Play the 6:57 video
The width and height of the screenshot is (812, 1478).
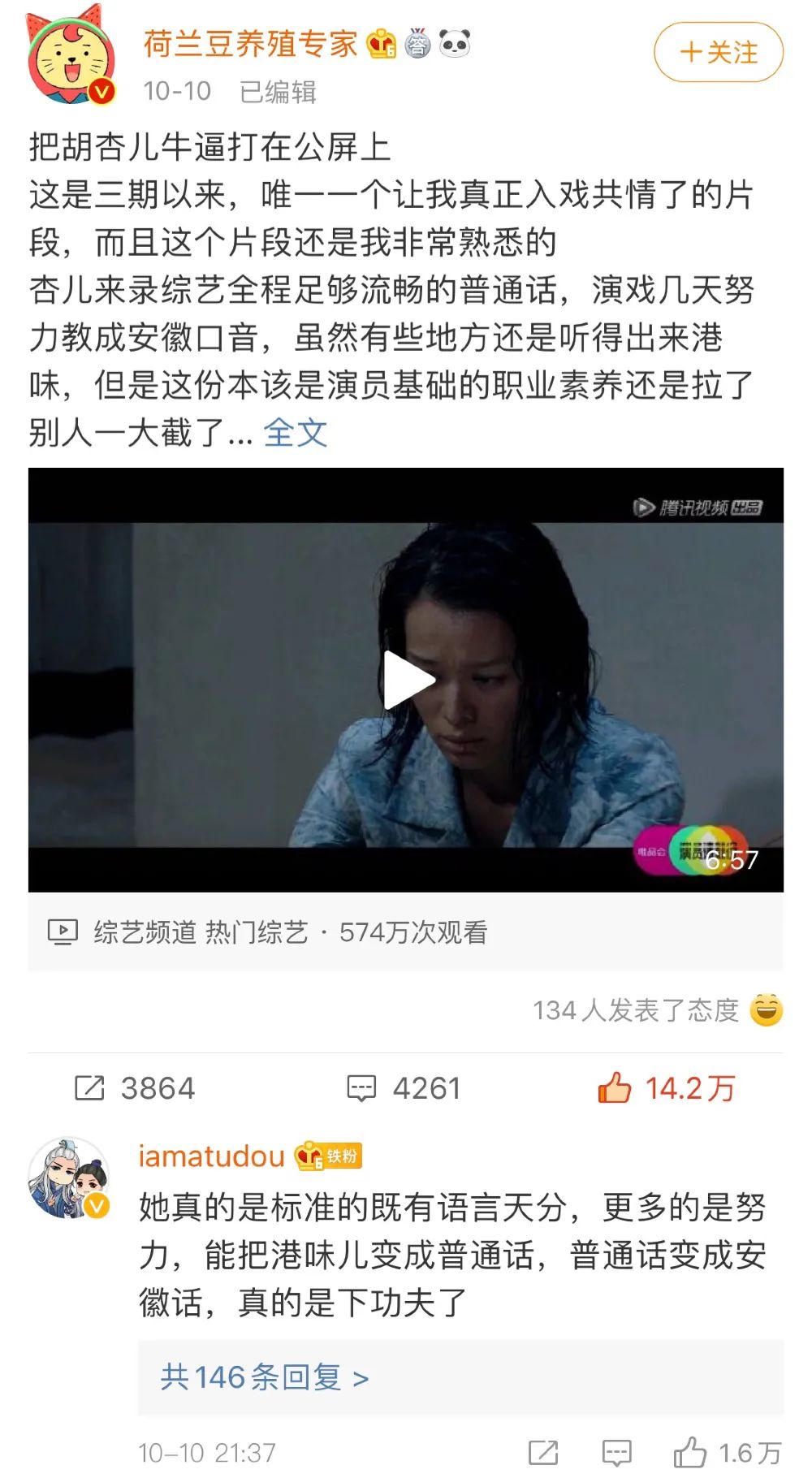pyautogui.click(x=406, y=680)
